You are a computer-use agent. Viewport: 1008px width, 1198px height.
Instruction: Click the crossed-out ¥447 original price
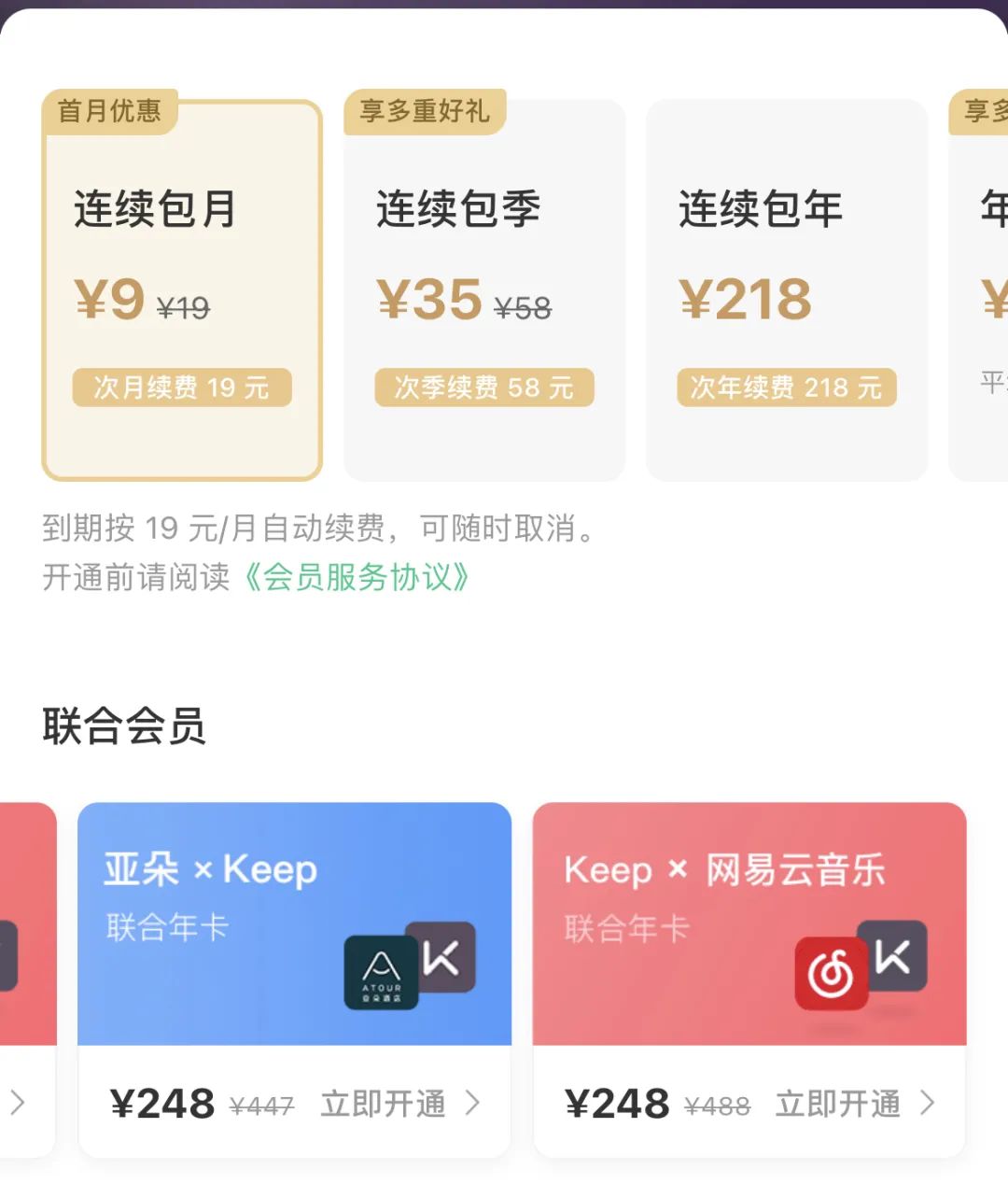click(x=262, y=1106)
